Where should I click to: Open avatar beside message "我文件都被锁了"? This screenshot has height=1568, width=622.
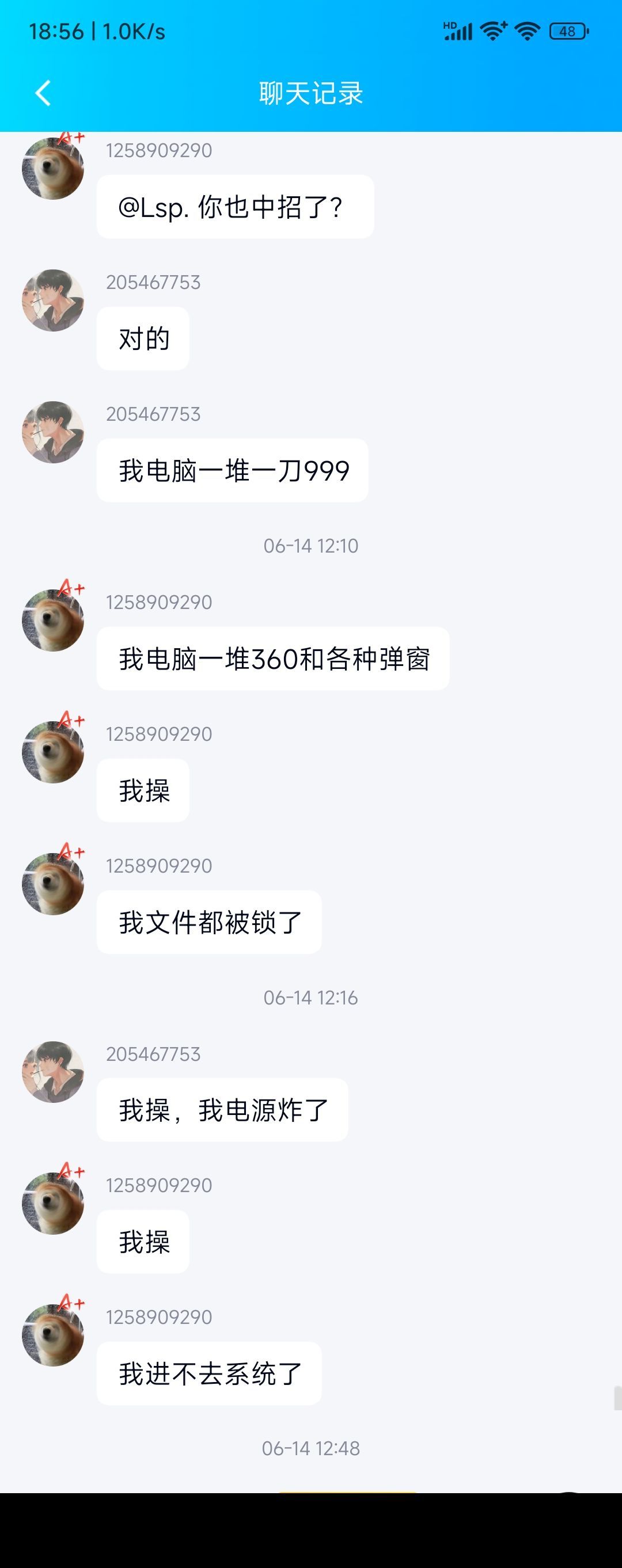(x=53, y=883)
